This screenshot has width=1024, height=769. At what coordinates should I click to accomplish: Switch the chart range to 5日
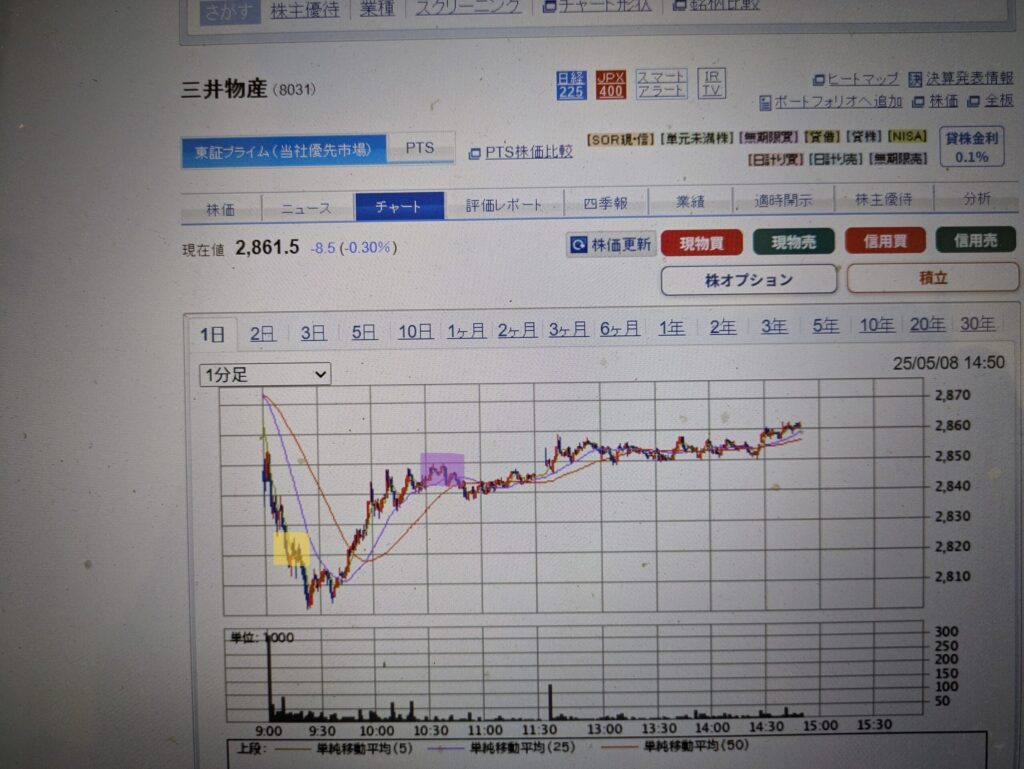coord(364,332)
